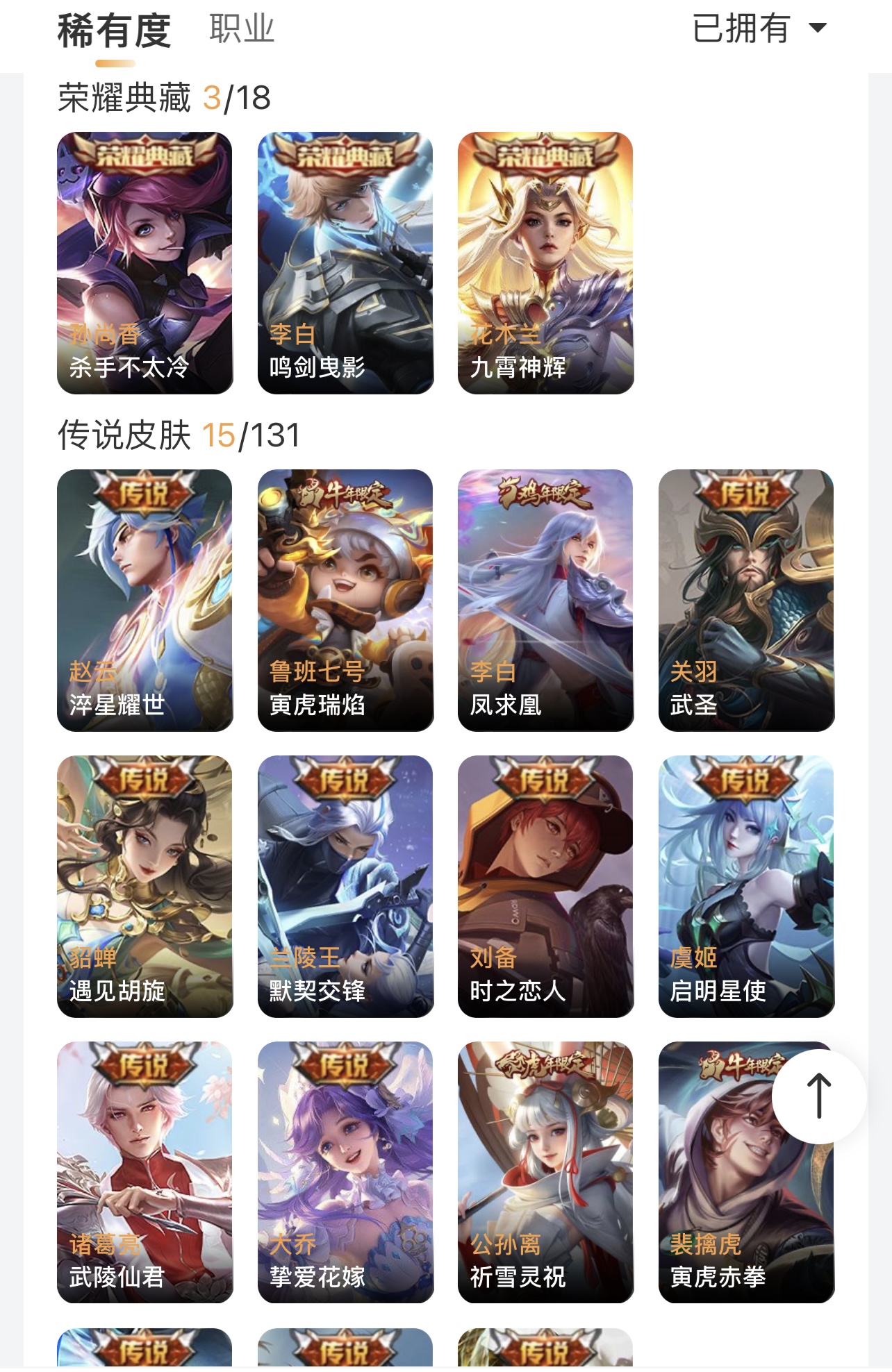
Task: Open 公孙离 祈雪灵祝 skin card
Action: pyautogui.click(x=545, y=1172)
